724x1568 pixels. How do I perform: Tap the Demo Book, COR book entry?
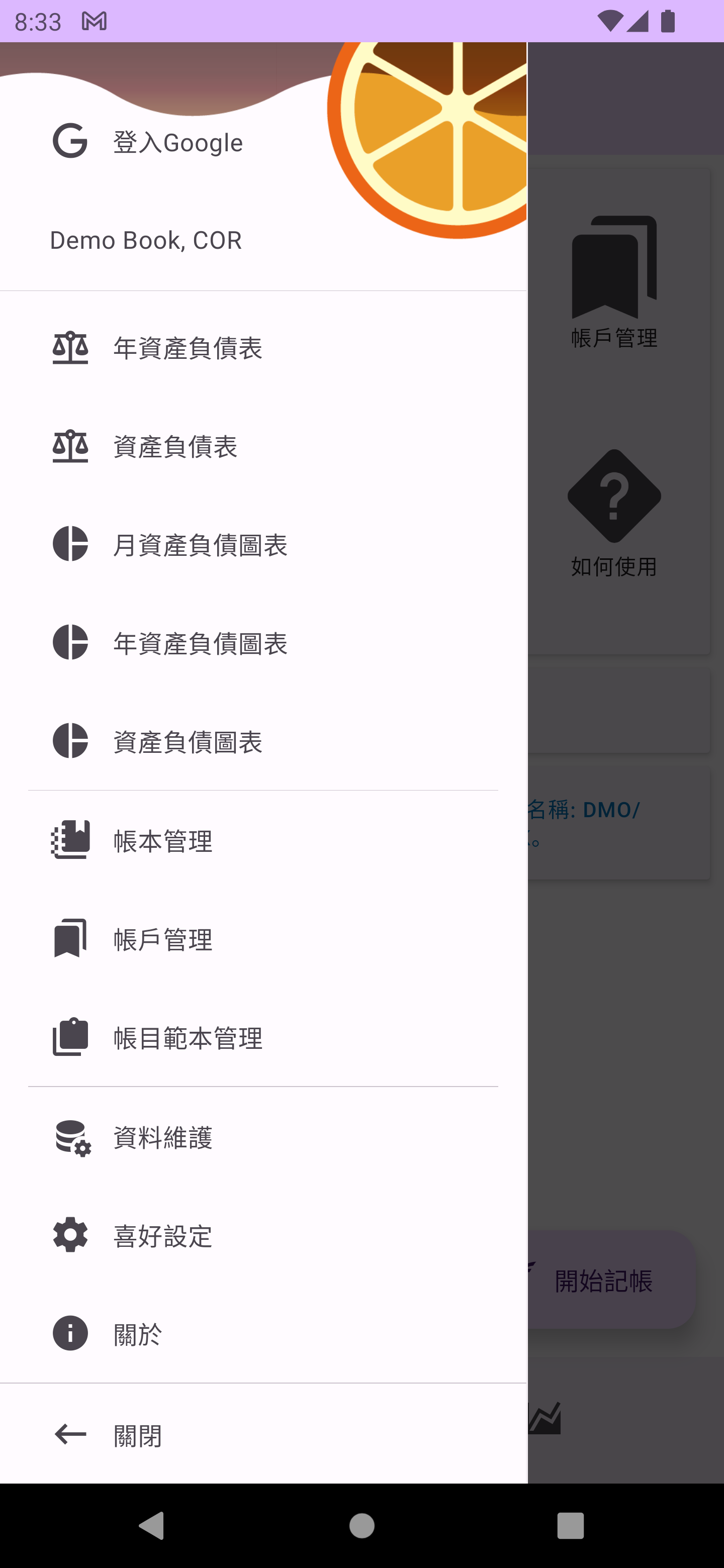tap(146, 240)
